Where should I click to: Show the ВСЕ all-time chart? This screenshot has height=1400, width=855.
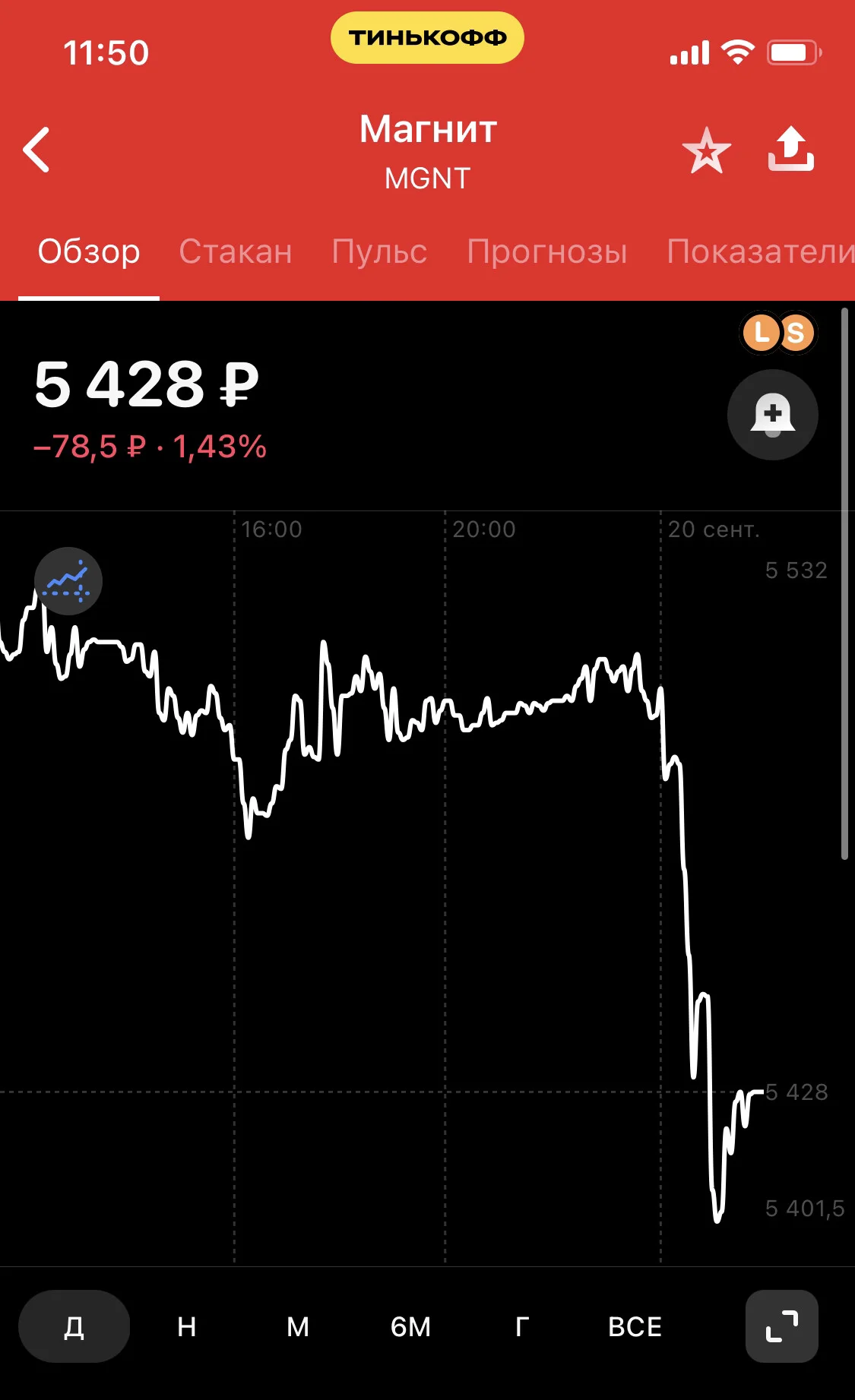[x=635, y=1326]
